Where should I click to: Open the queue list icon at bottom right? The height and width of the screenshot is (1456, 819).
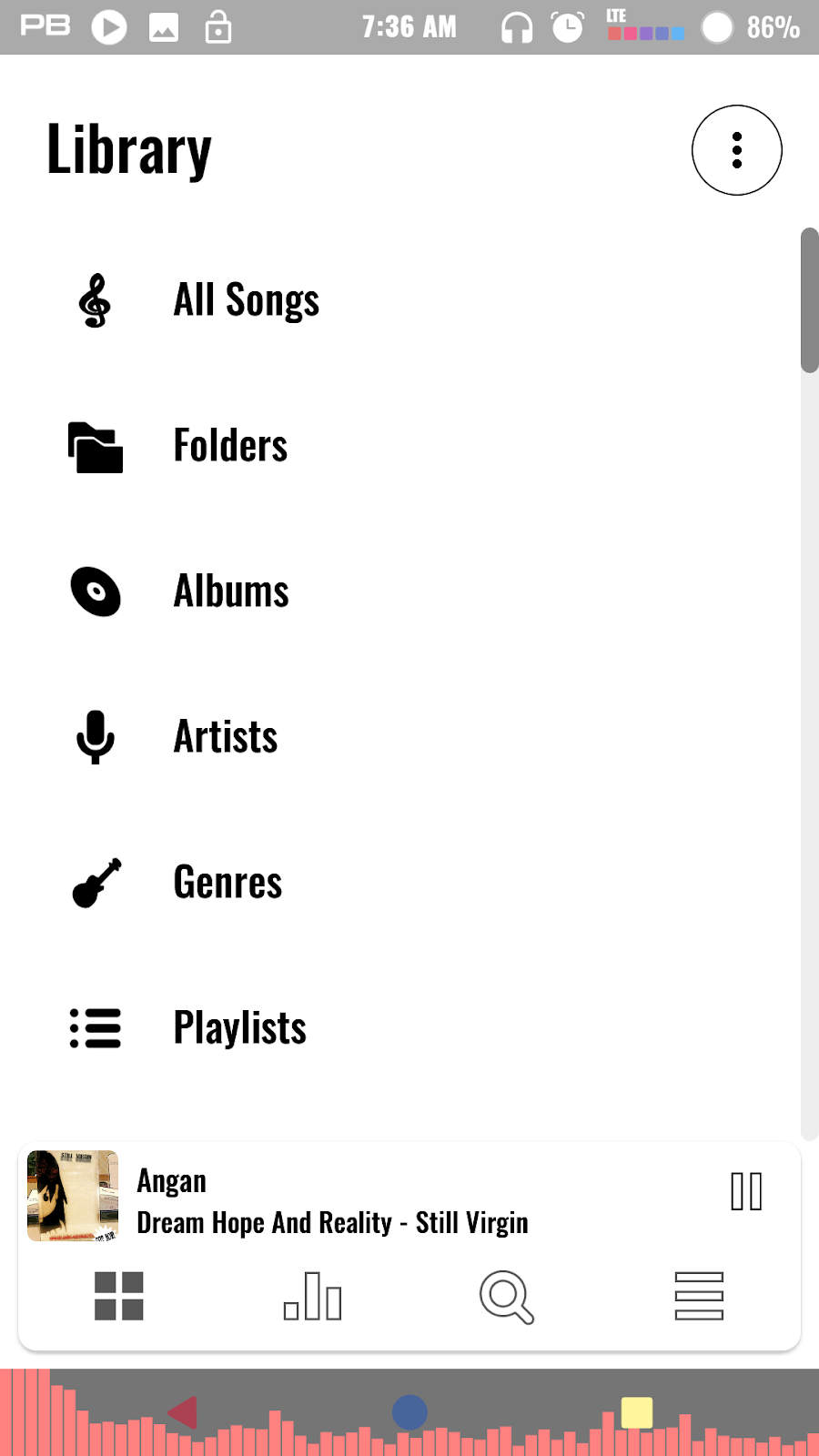tap(700, 1298)
